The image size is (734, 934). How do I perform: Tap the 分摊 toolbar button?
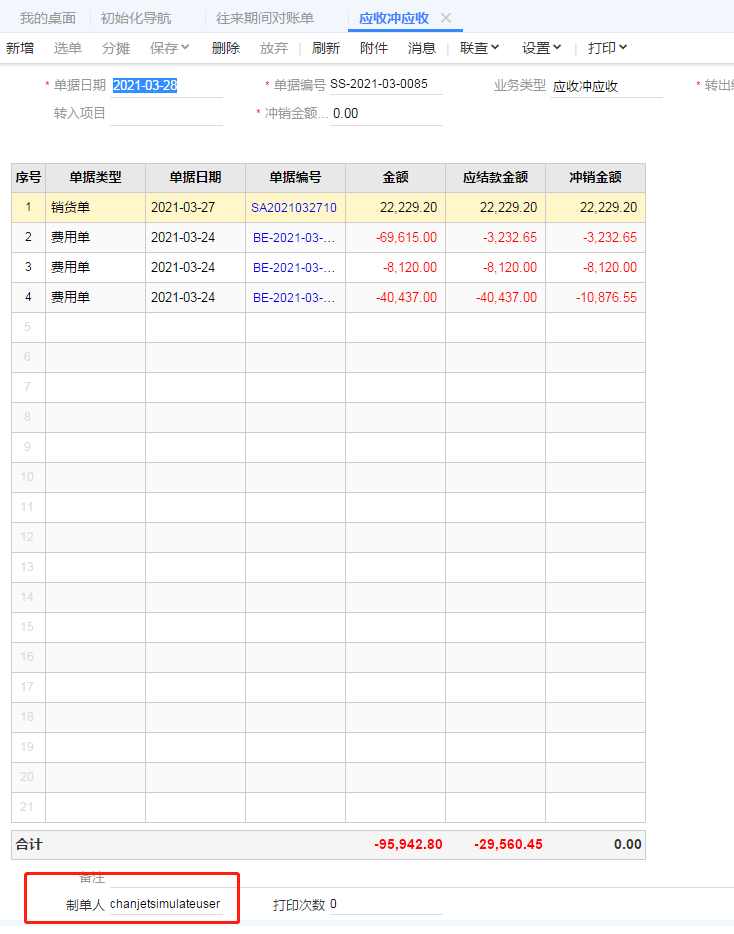pyautogui.click(x=116, y=48)
